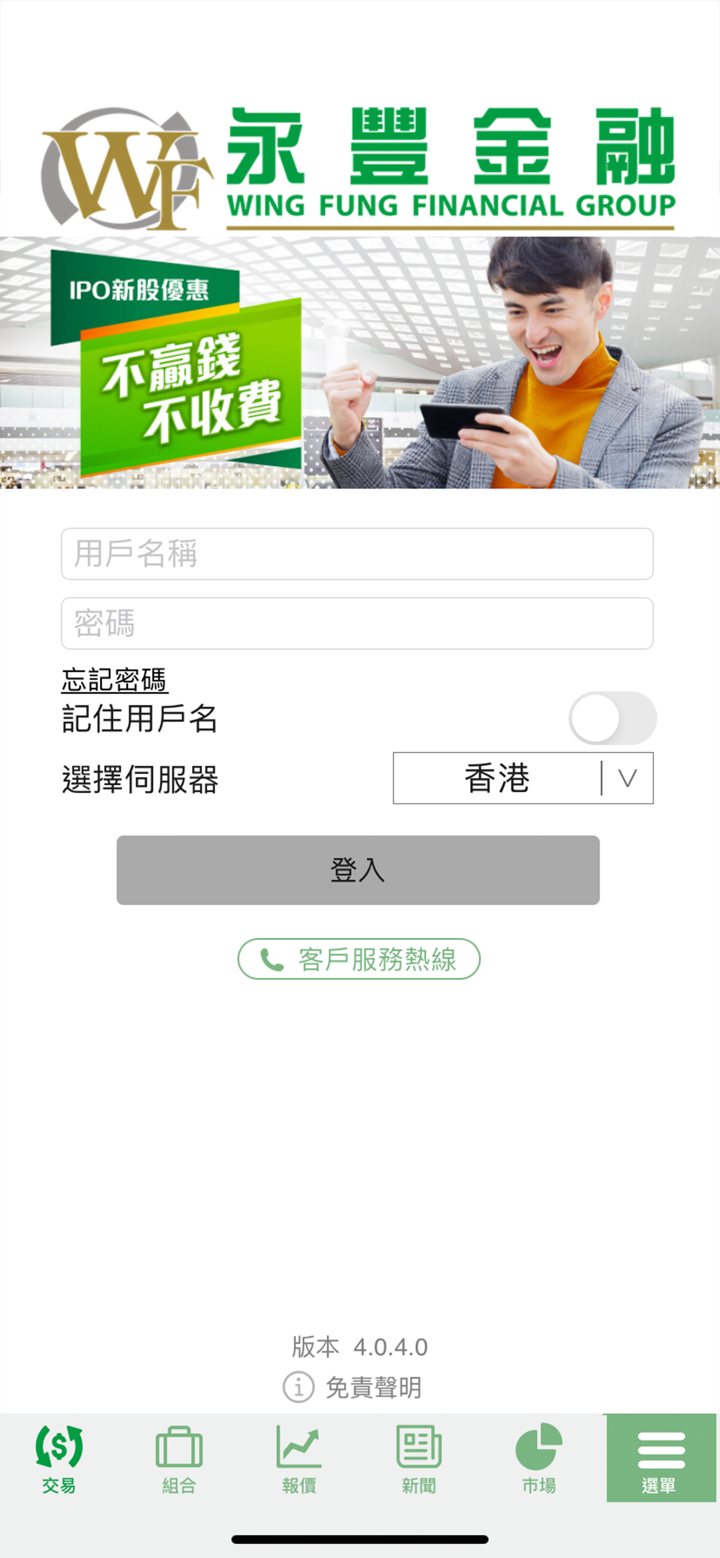Call the 客戶服務熱線 hotline
720x1558 pixels.
coord(359,959)
